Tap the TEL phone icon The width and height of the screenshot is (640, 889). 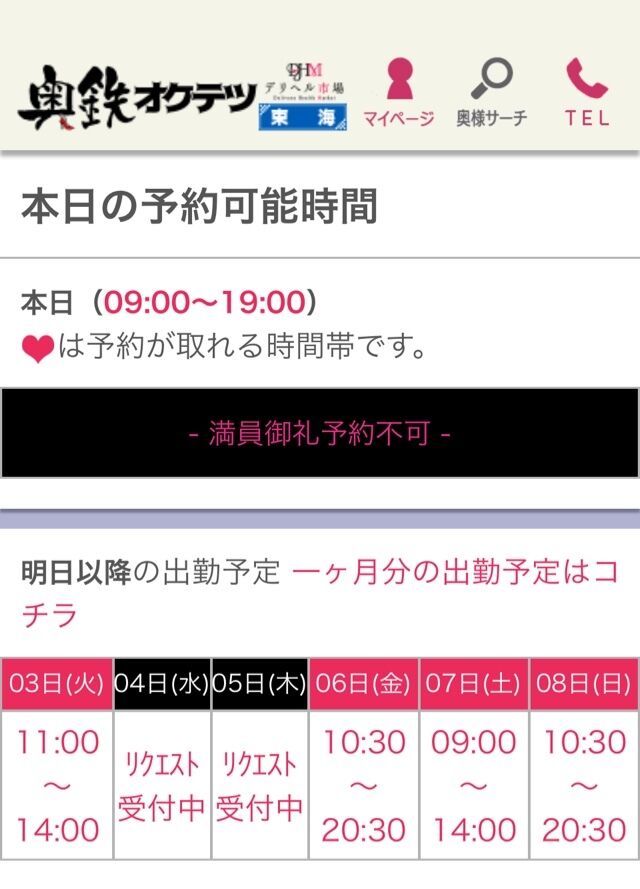(x=586, y=93)
